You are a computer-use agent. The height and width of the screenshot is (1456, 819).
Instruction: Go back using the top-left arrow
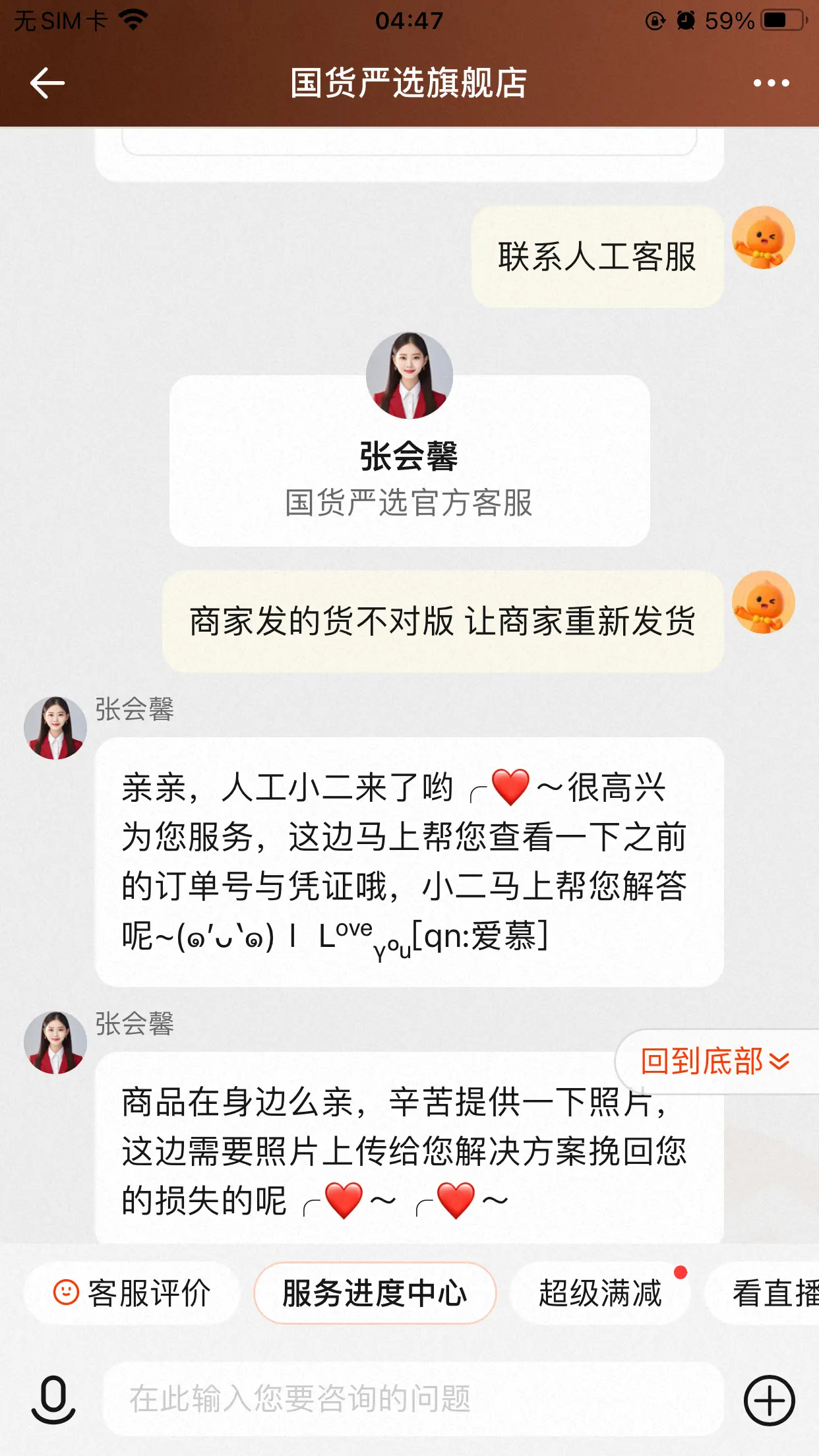click(x=47, y=83)
